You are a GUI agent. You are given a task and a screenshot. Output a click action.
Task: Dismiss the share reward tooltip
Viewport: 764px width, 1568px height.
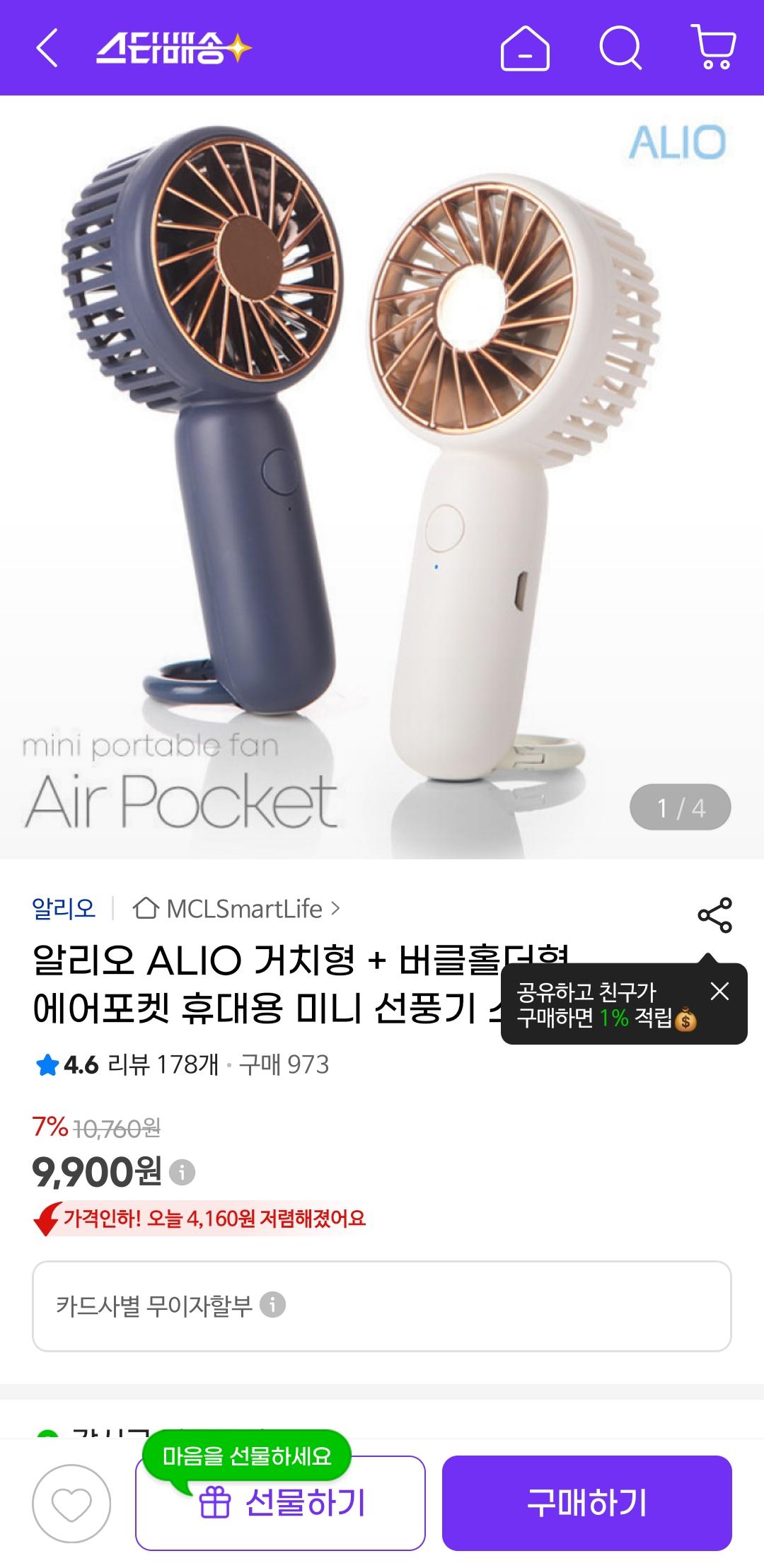pos(719,991)
